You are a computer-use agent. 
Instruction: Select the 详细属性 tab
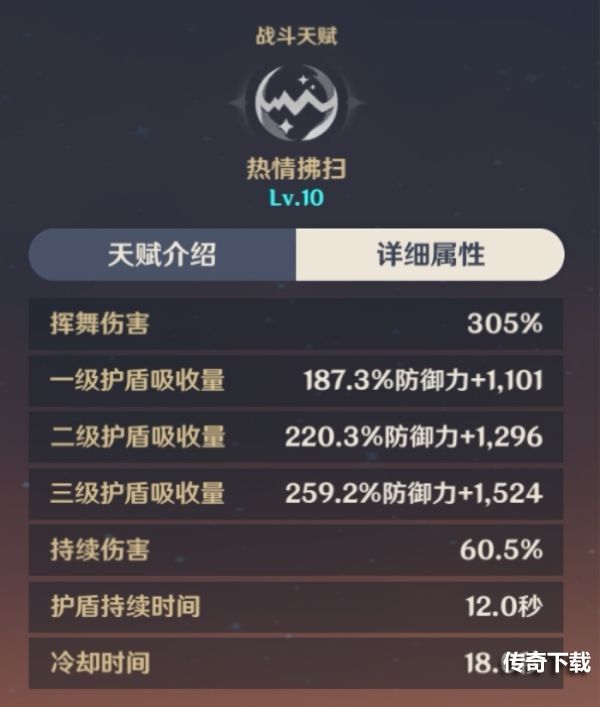430,254
